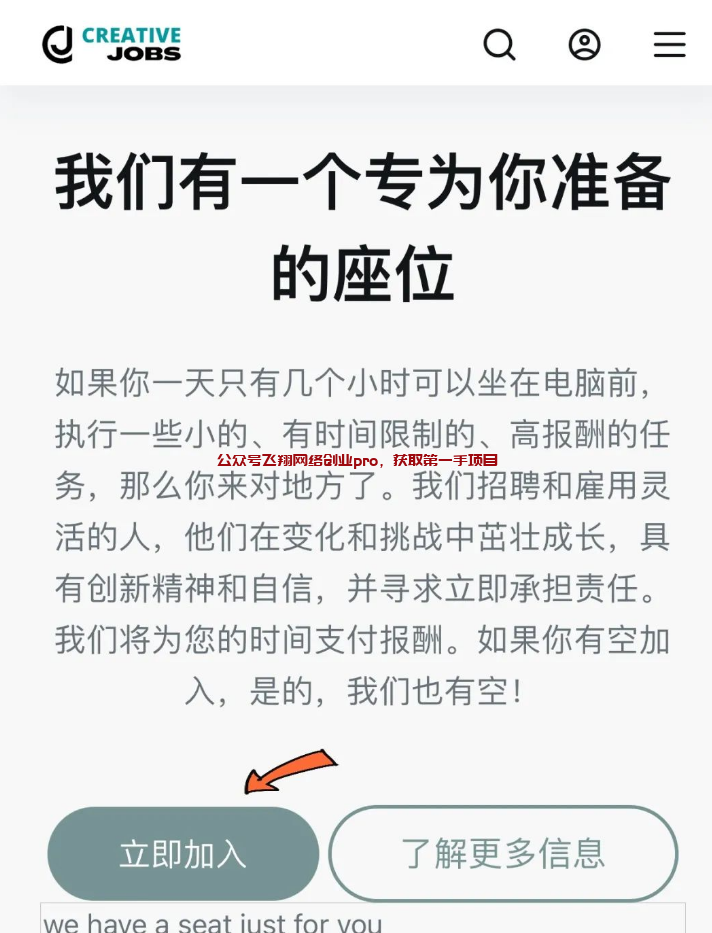Open the account profile icon
Screen dimensions: 712x933
tap(584, 45)
